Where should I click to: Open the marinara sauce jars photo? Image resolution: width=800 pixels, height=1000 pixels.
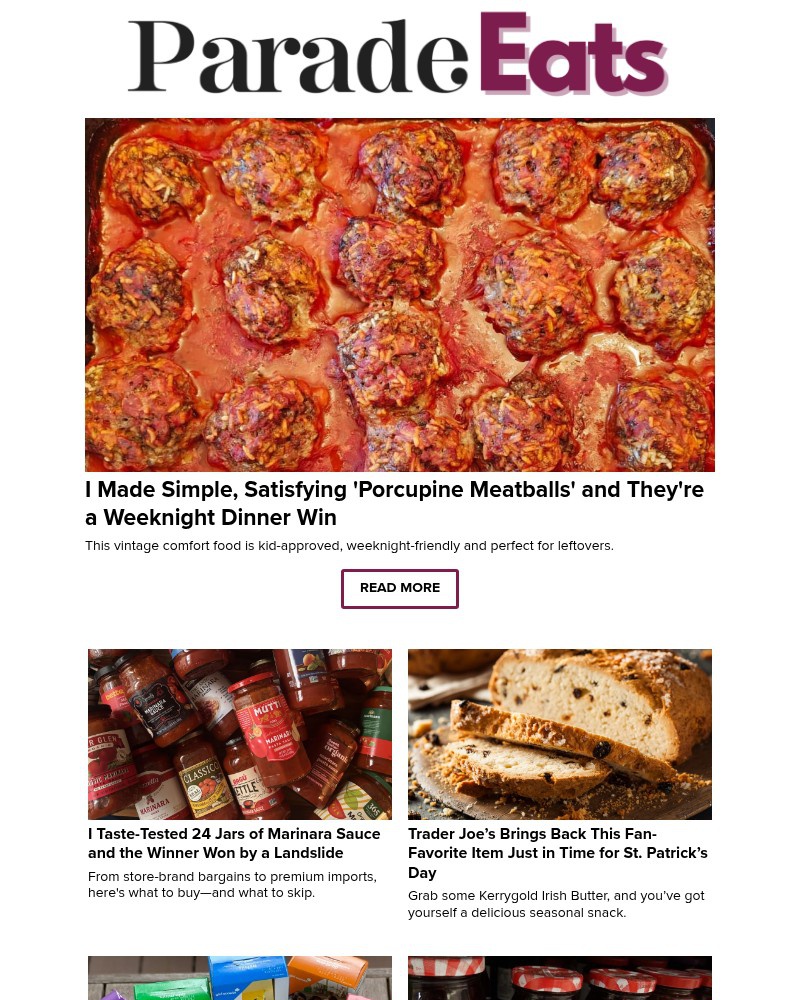coord(240,734)
